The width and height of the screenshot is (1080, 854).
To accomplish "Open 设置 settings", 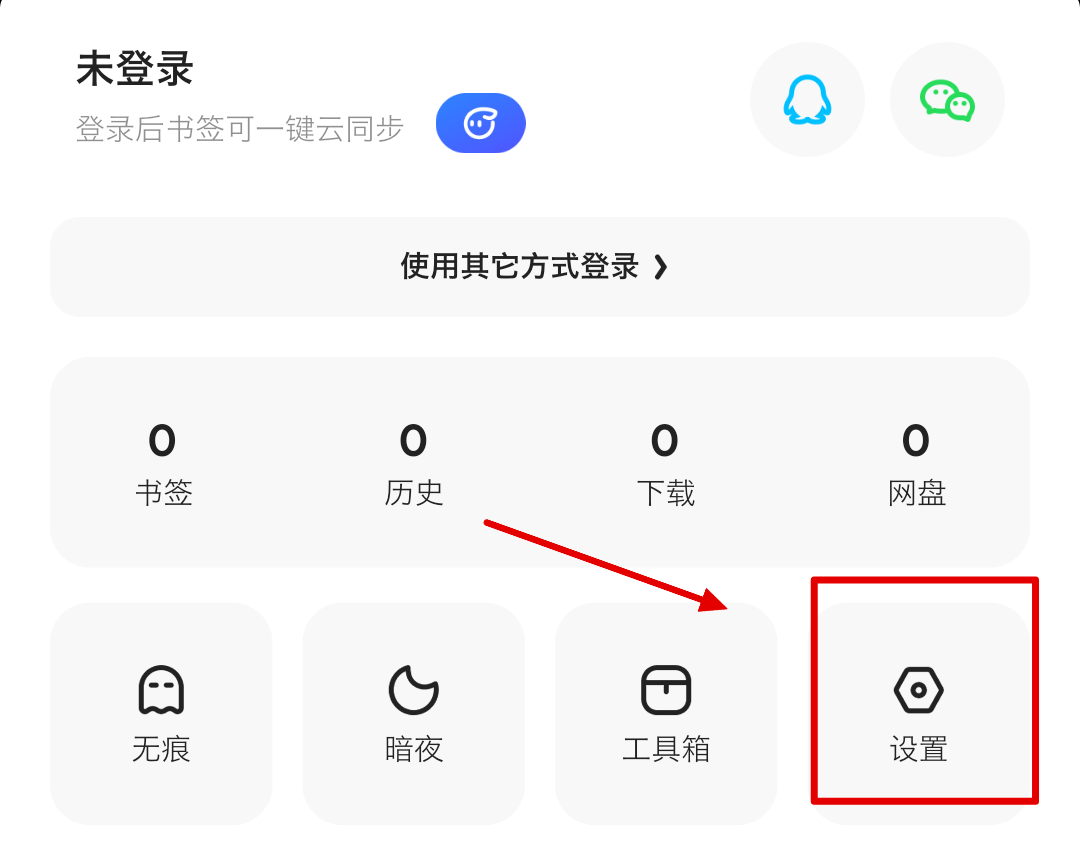I will click(918, 712).
